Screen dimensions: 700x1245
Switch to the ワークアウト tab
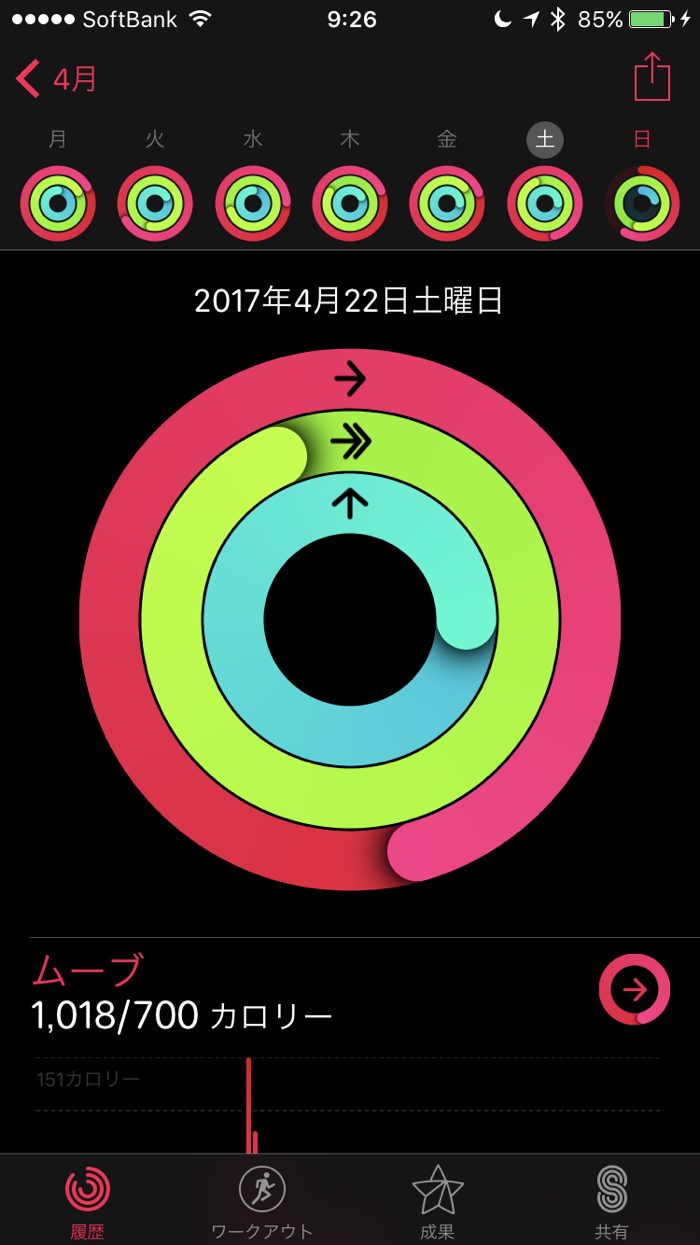click(x=262, y=1200)
